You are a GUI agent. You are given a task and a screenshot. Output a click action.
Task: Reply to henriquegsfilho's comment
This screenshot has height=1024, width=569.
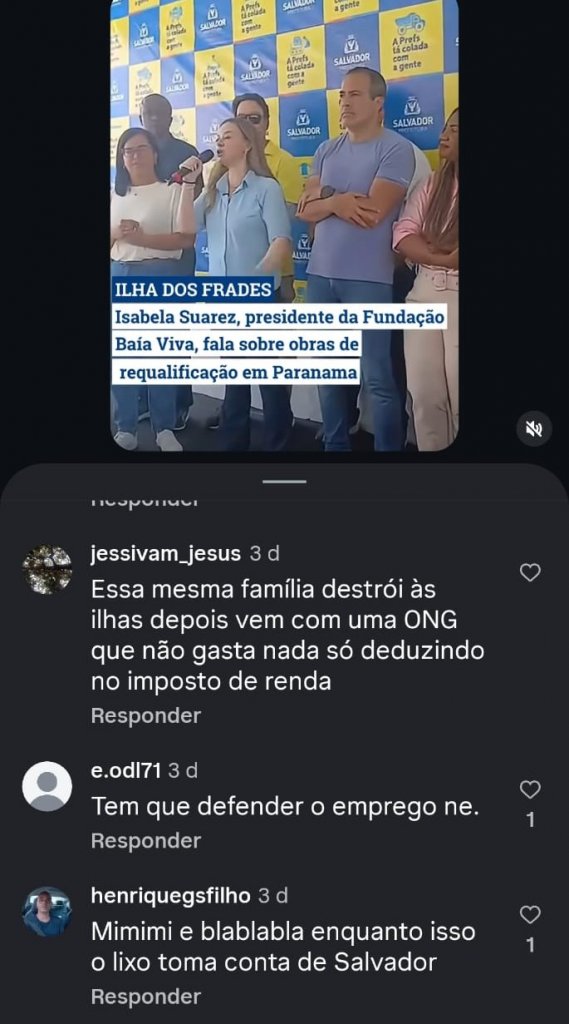pyautogui.click(x=146, y=997)
